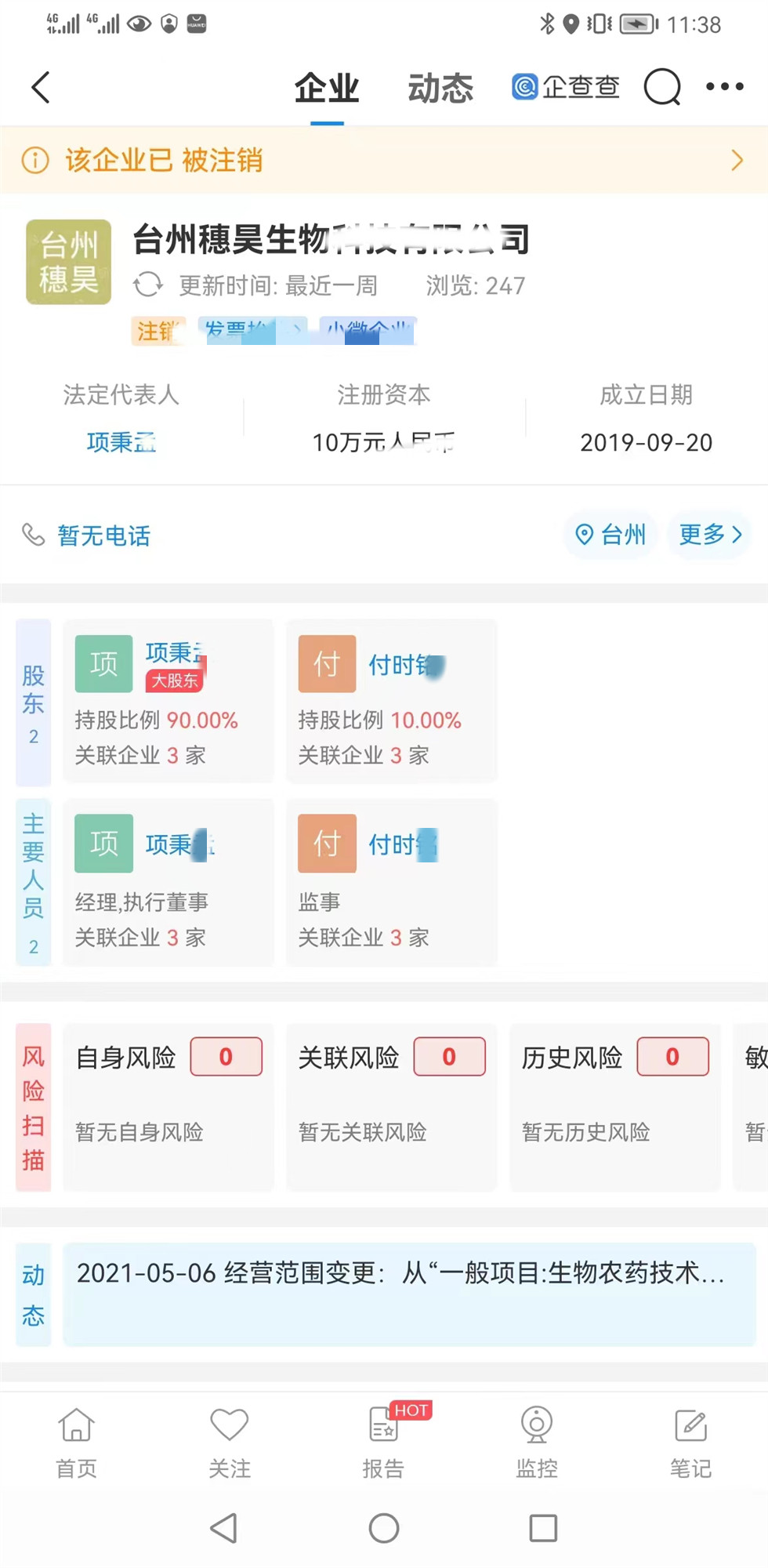Open 监控 via the monitor icon

[x=536, y=1425]
